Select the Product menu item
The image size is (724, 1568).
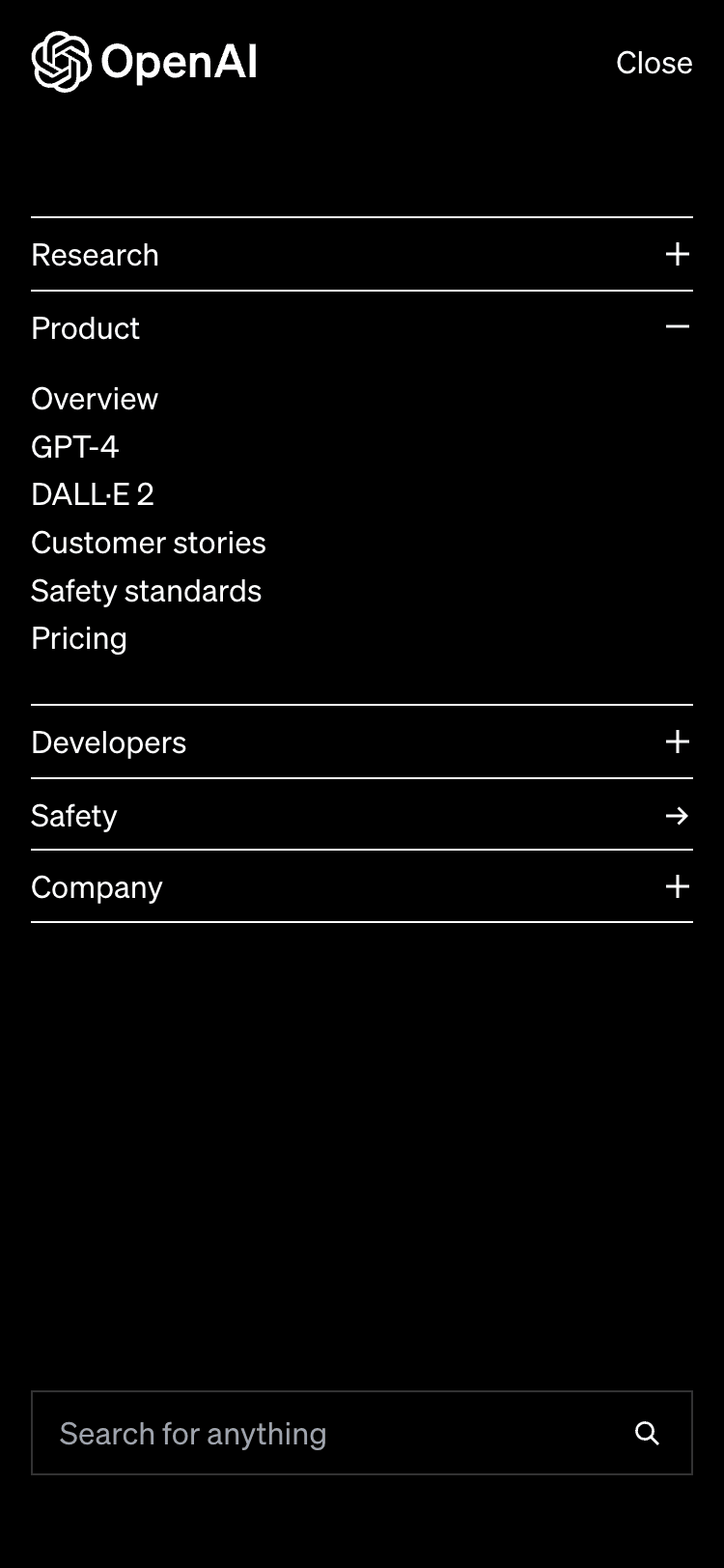coord(85,327)
